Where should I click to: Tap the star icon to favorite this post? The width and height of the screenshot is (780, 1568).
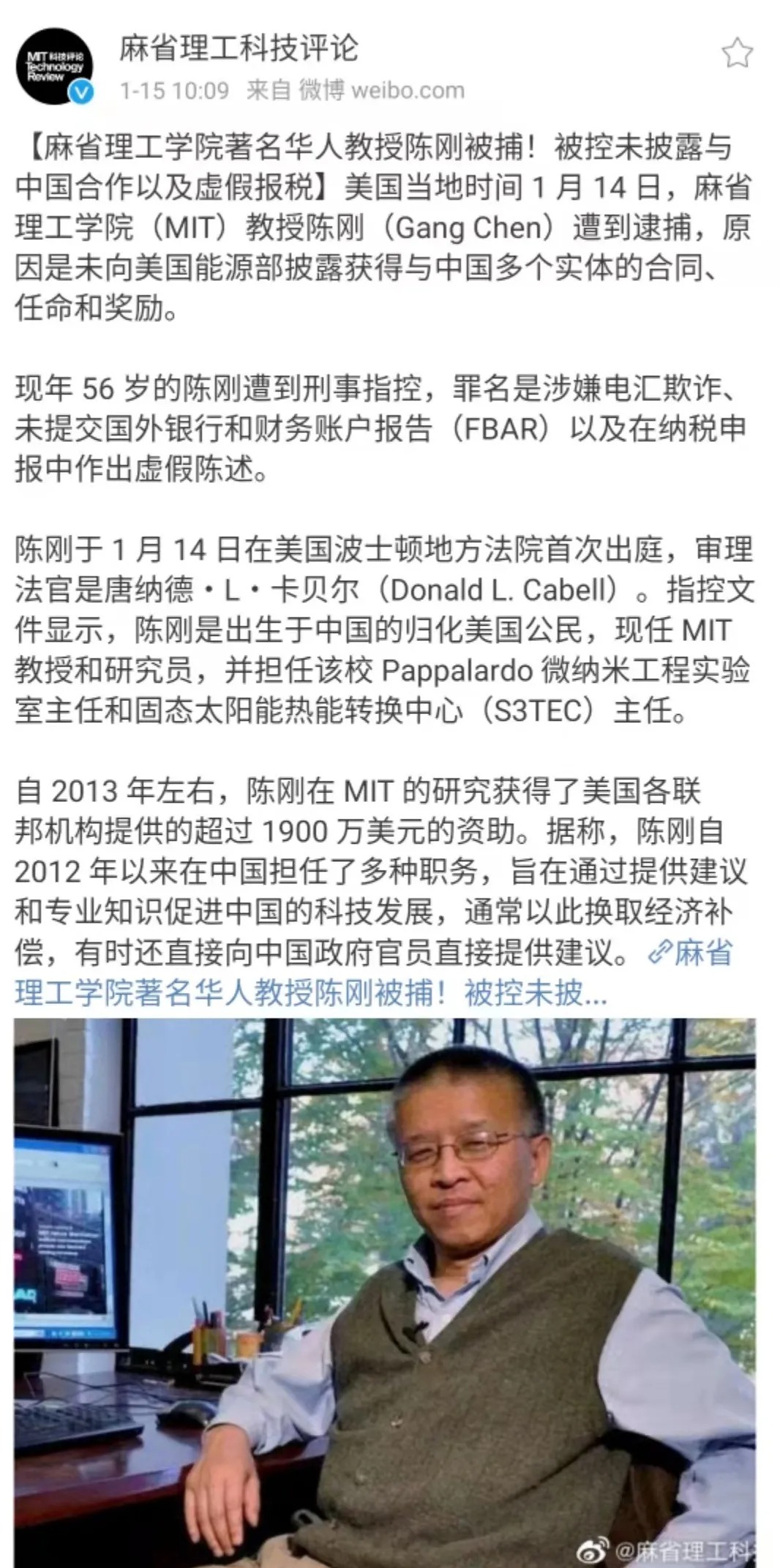[737, 53]
